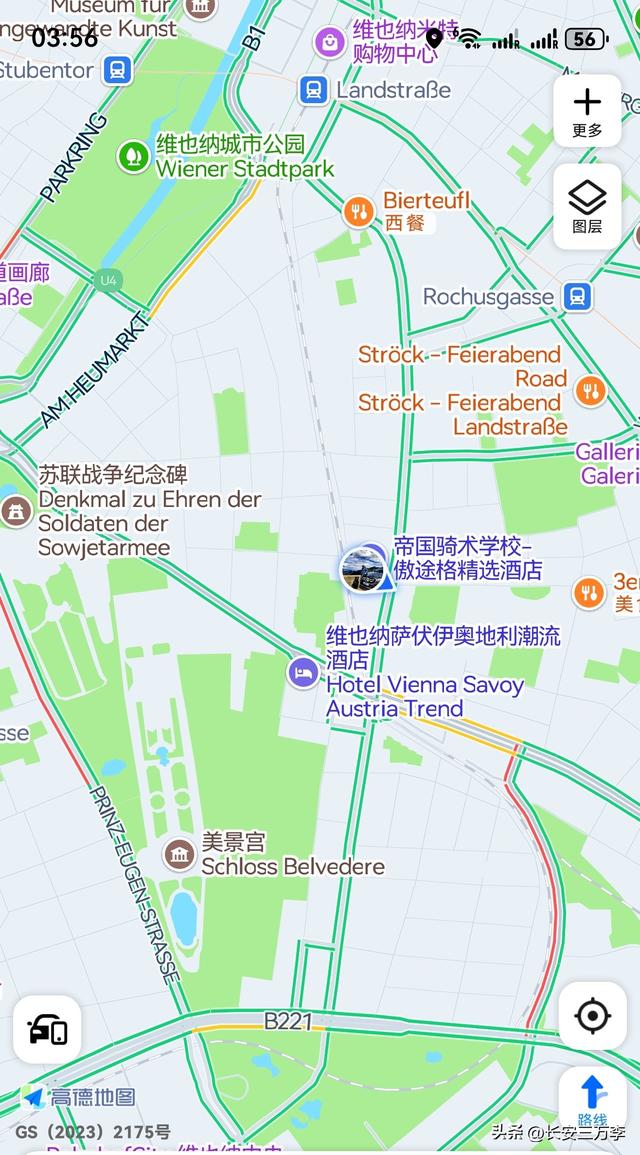Tap the Stubentor station marker

[x=118, y=70]
